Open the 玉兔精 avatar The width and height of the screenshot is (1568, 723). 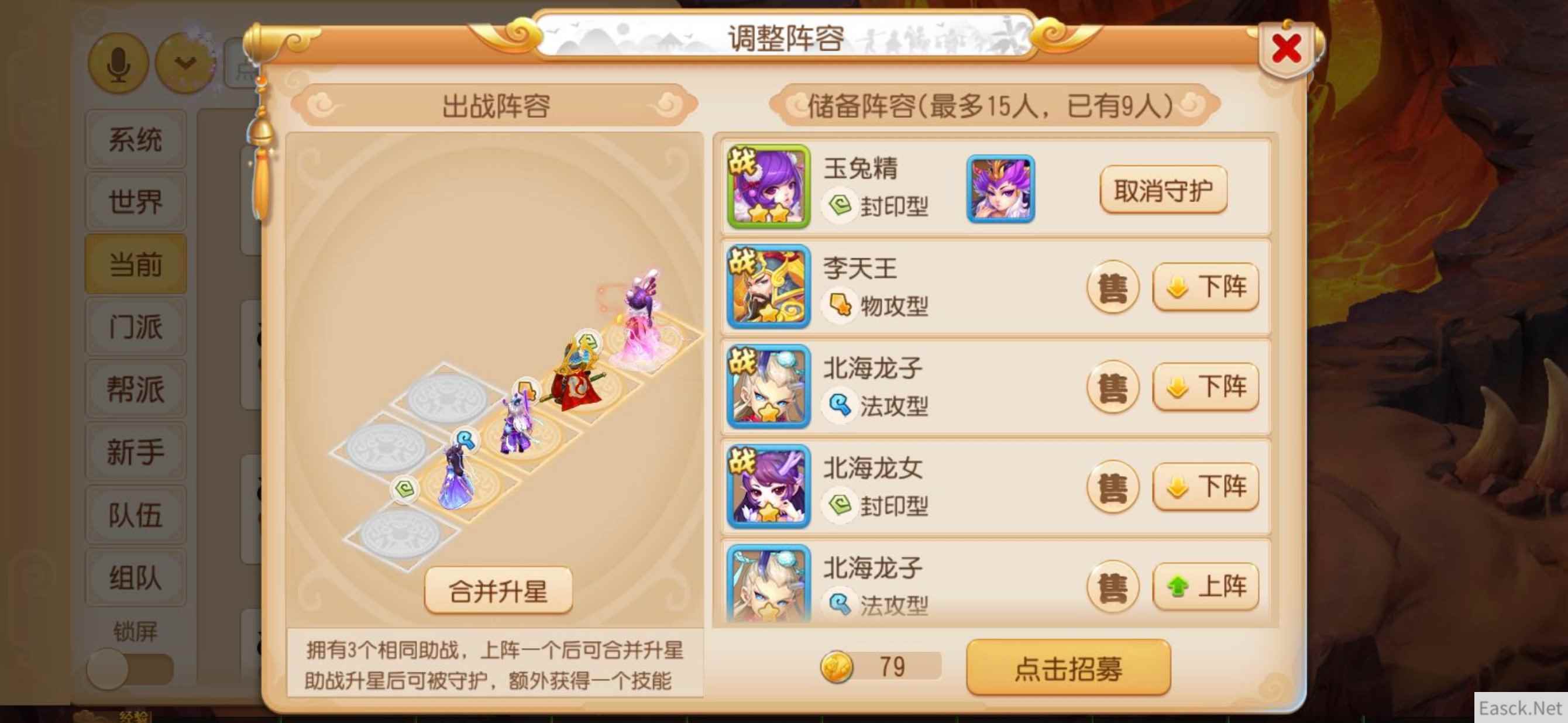[768, 186]
